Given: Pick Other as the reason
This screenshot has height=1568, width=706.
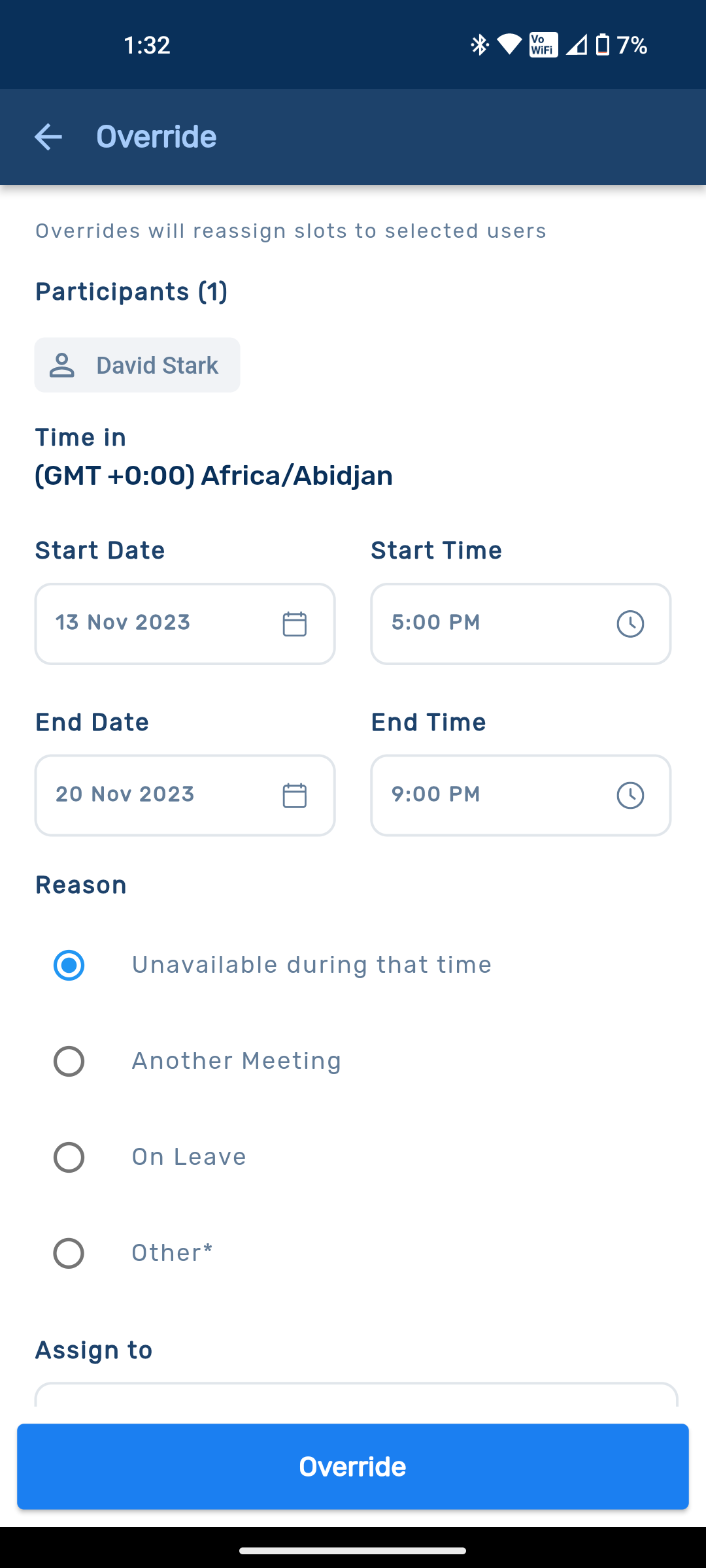Looking at the screenshot, I should [x=69, y=1253].
